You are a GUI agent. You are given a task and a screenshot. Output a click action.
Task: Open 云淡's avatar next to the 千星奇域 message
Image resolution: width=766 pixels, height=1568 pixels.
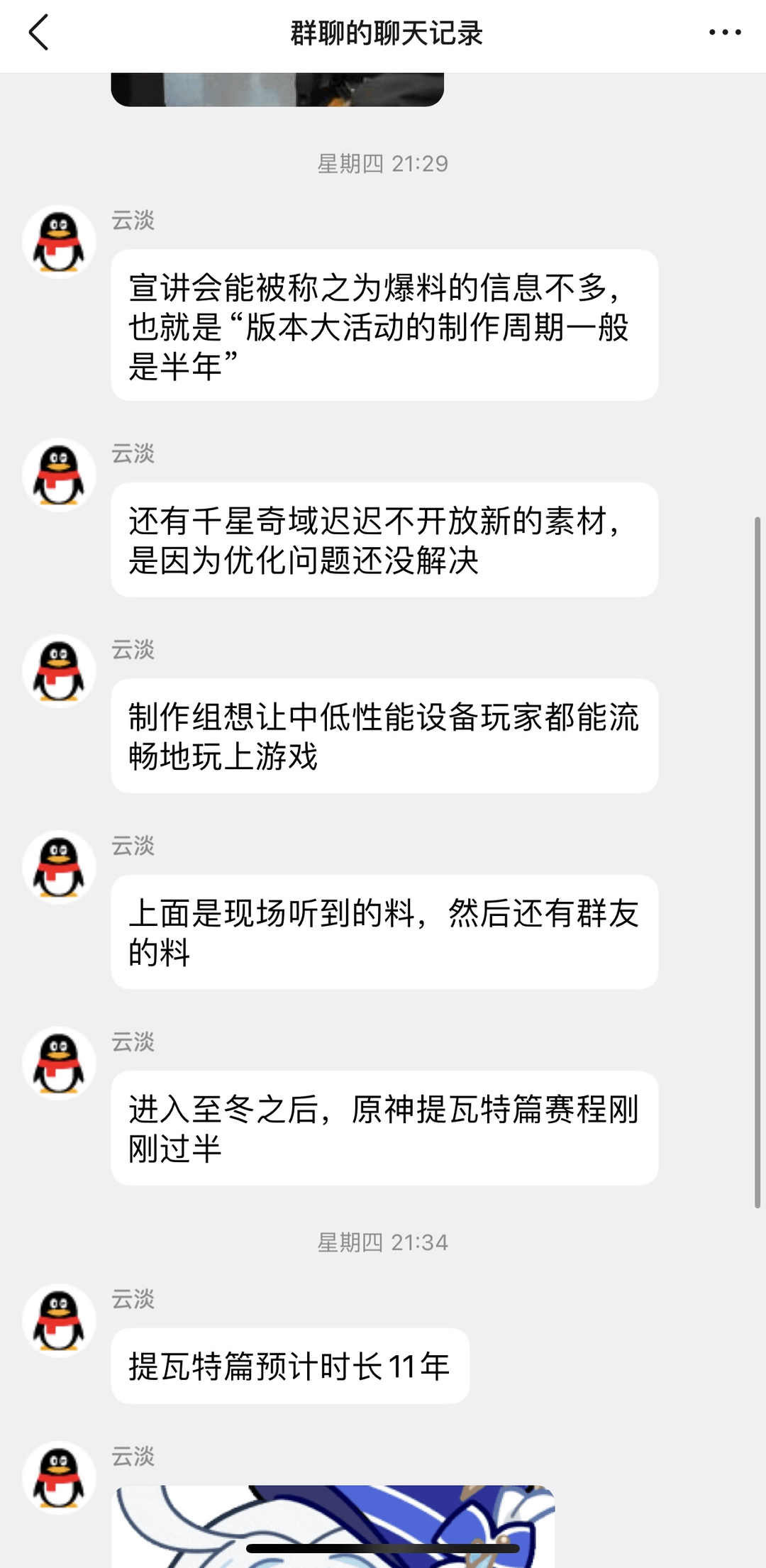[x=59, y=475]
